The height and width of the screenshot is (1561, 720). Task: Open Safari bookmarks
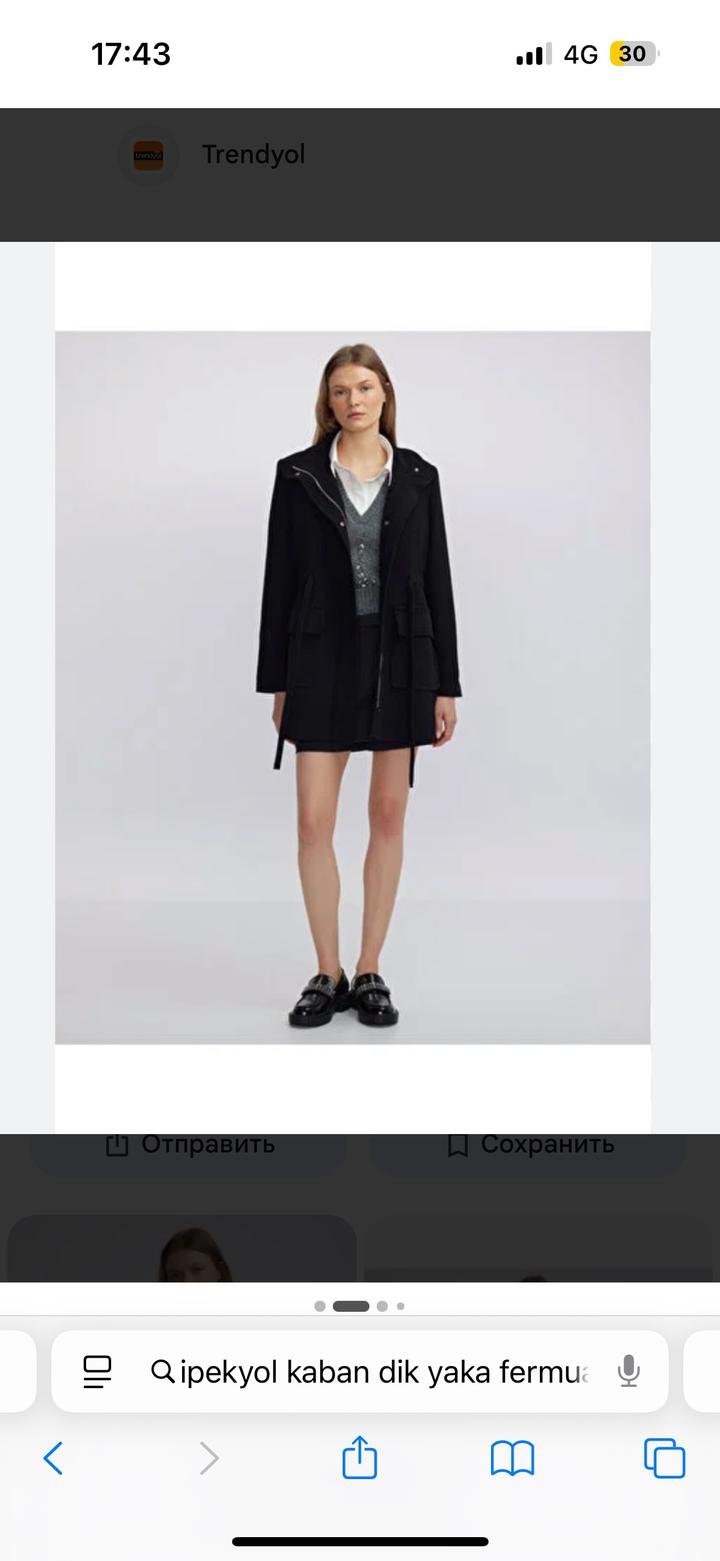512,1459
